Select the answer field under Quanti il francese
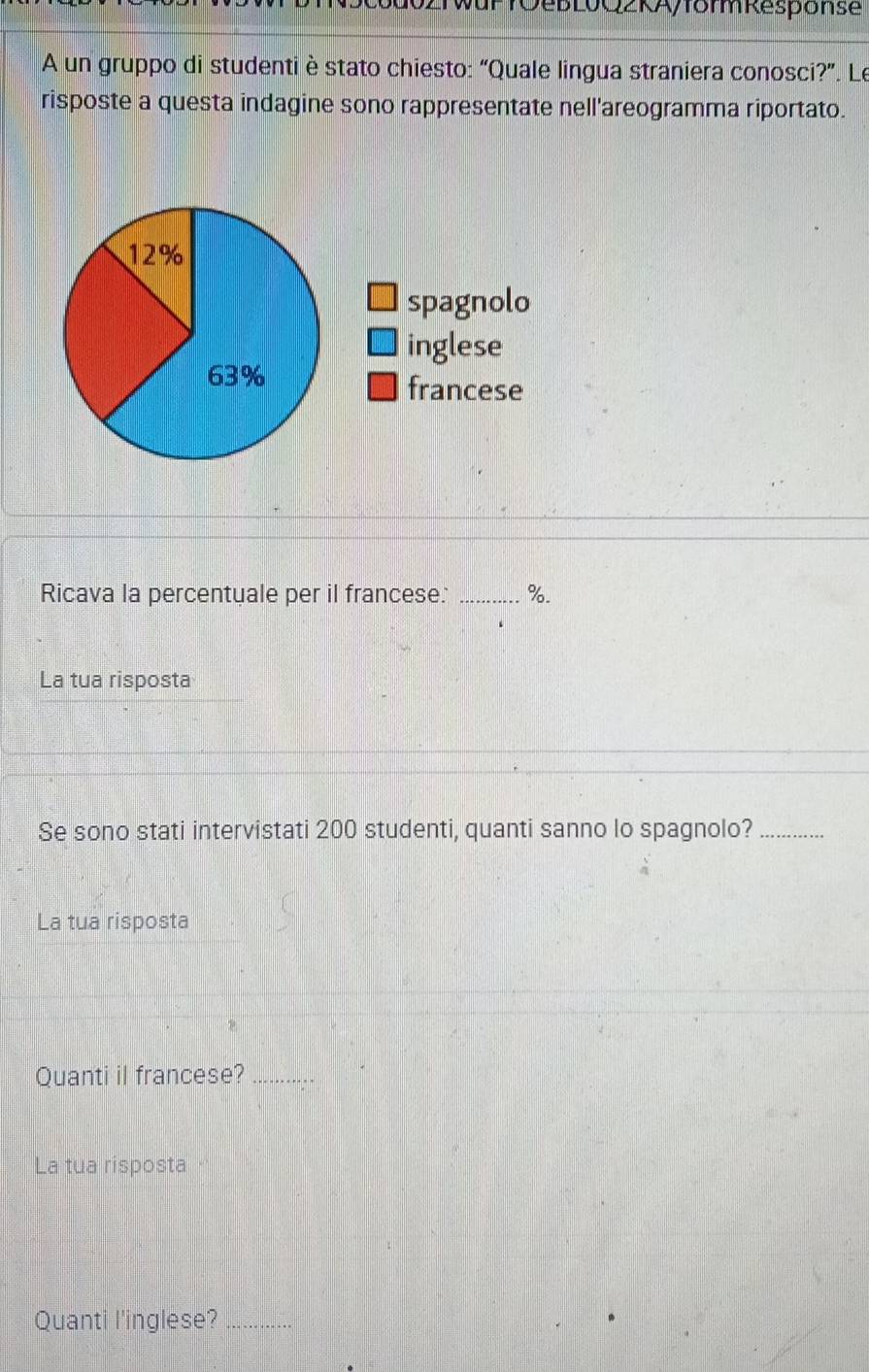The width and height of the screenshot is (869, 1372). click(137, 1166)
